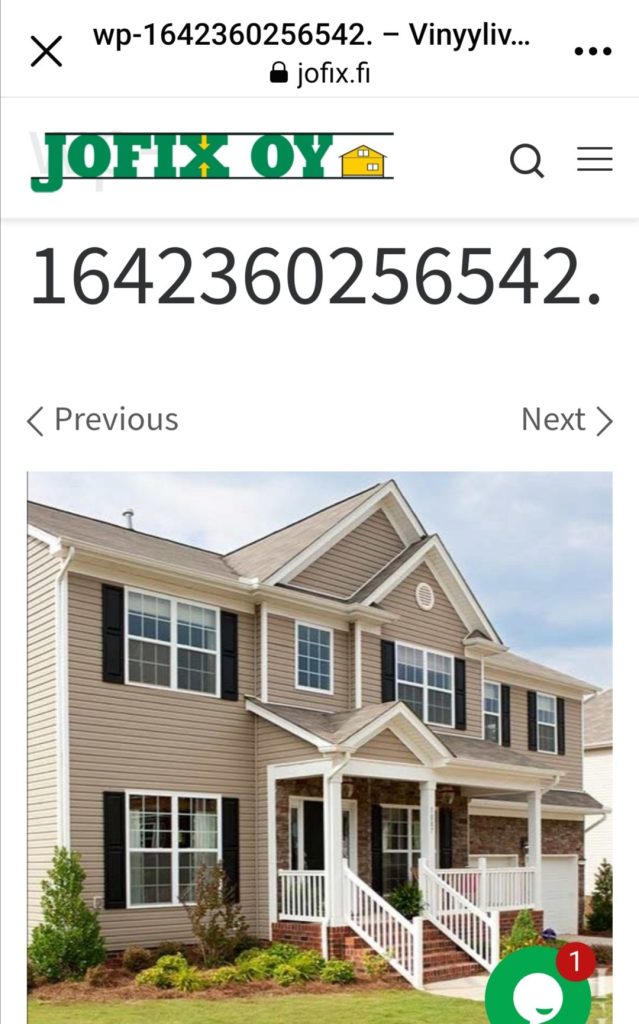
Task: Go to the Previous image
Action: point(102,420)
